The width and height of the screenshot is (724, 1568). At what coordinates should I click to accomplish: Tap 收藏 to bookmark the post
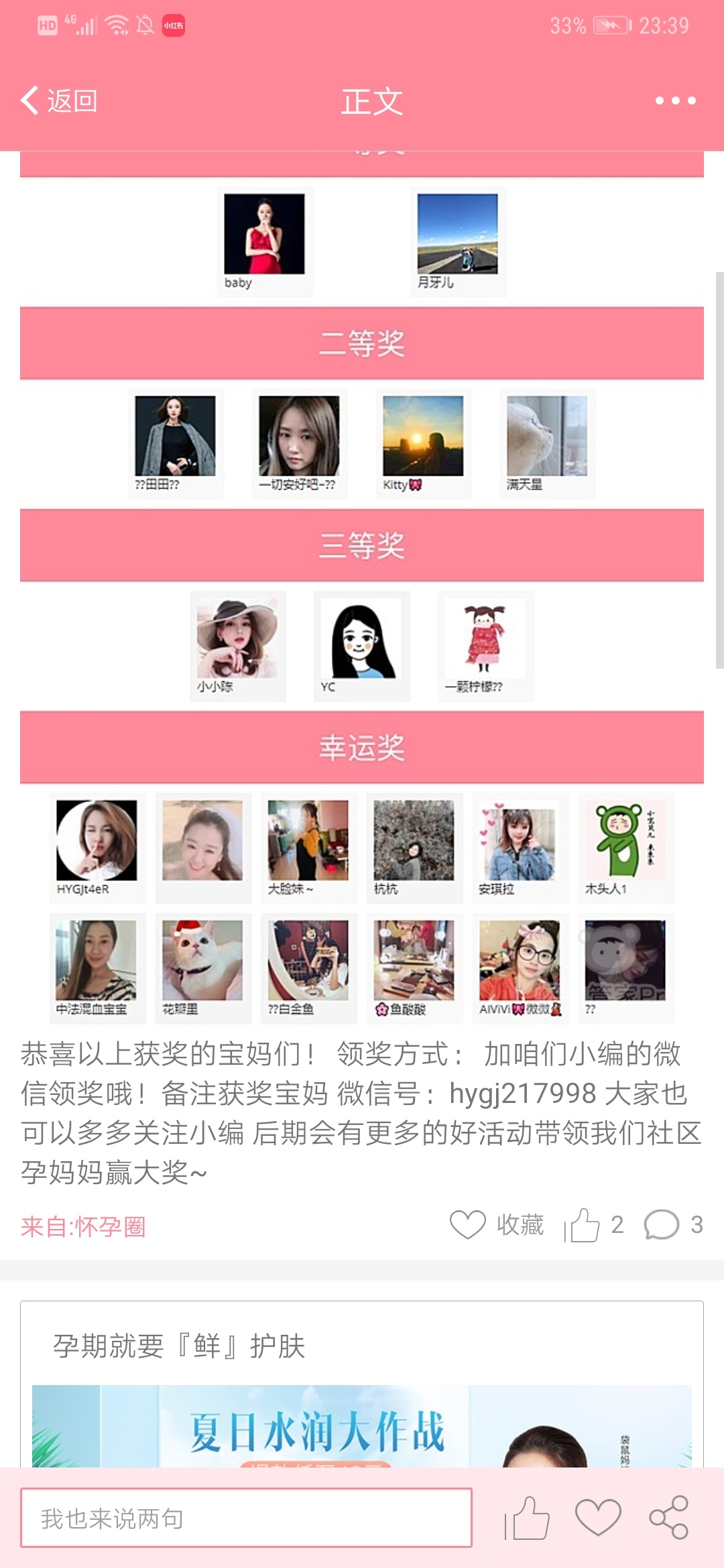pyautogui.click(x=497, y=1225)
